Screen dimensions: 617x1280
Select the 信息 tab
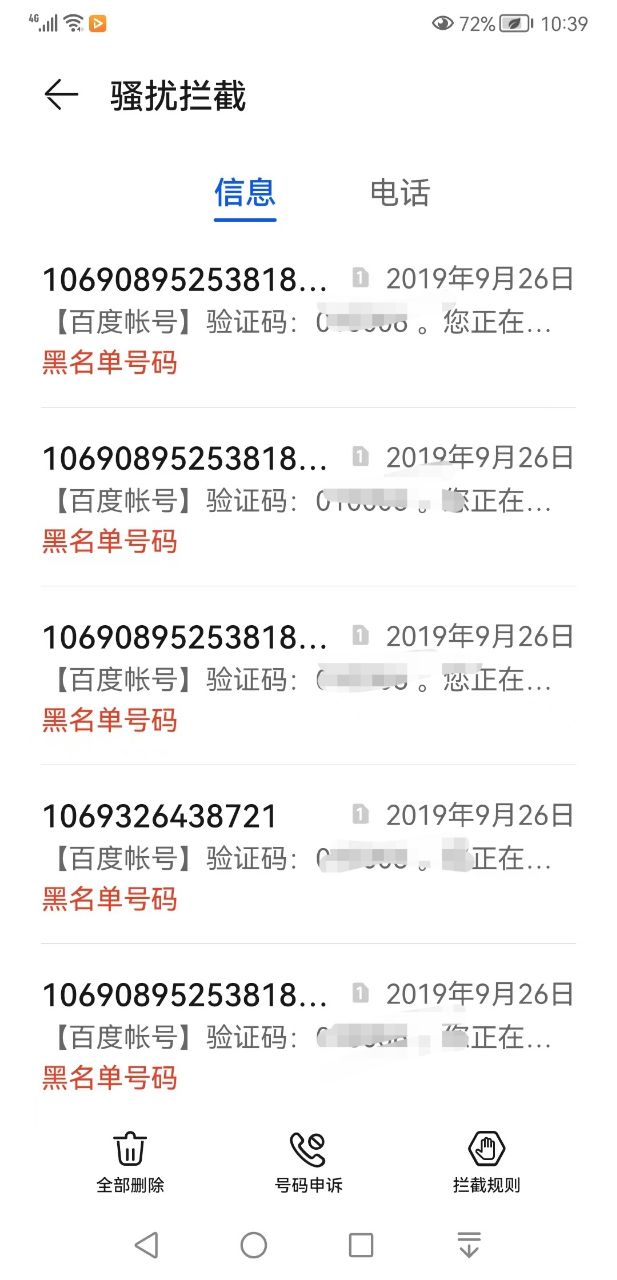(245, 192)
